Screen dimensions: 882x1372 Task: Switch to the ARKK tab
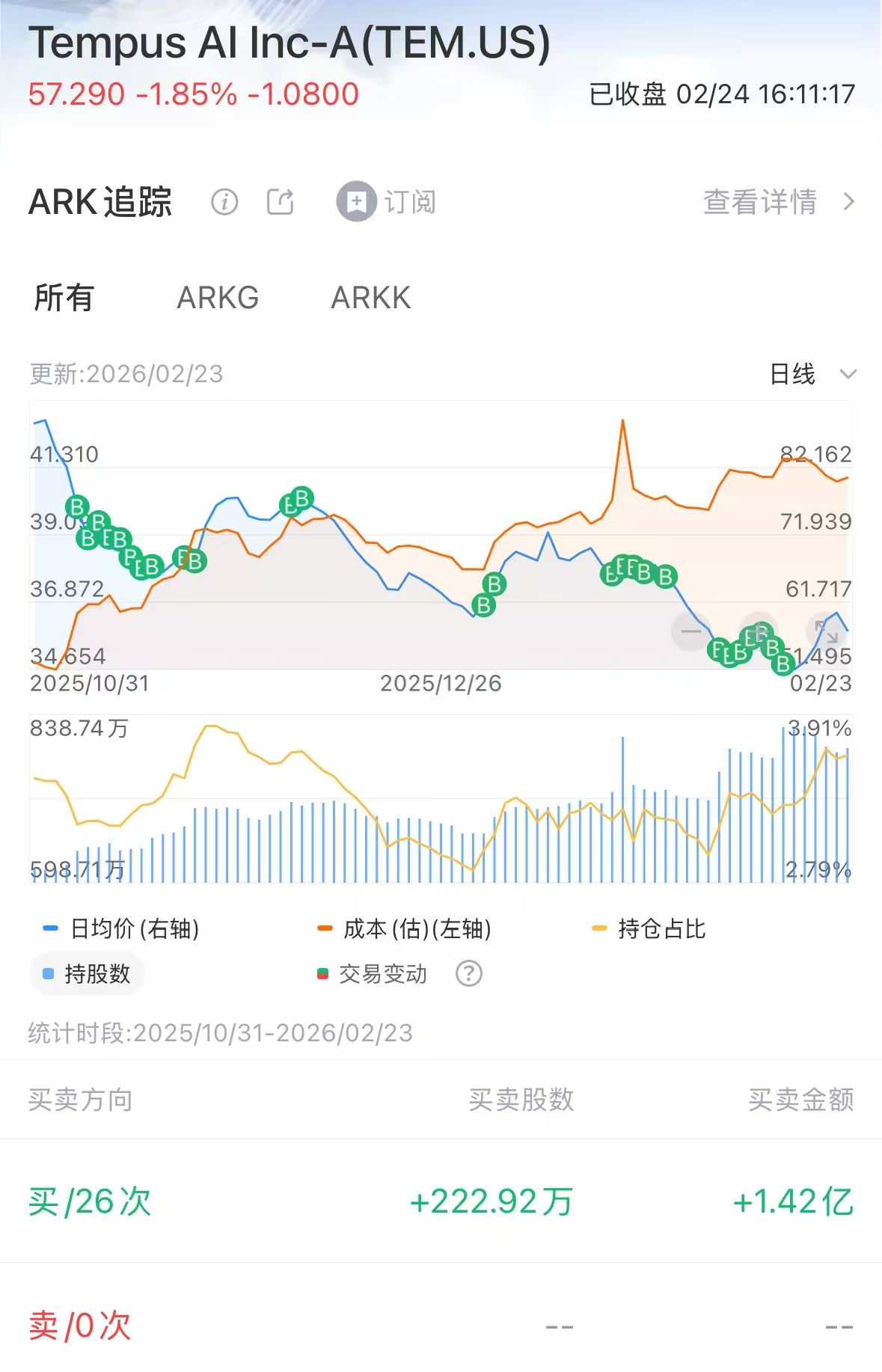(371, 298)
